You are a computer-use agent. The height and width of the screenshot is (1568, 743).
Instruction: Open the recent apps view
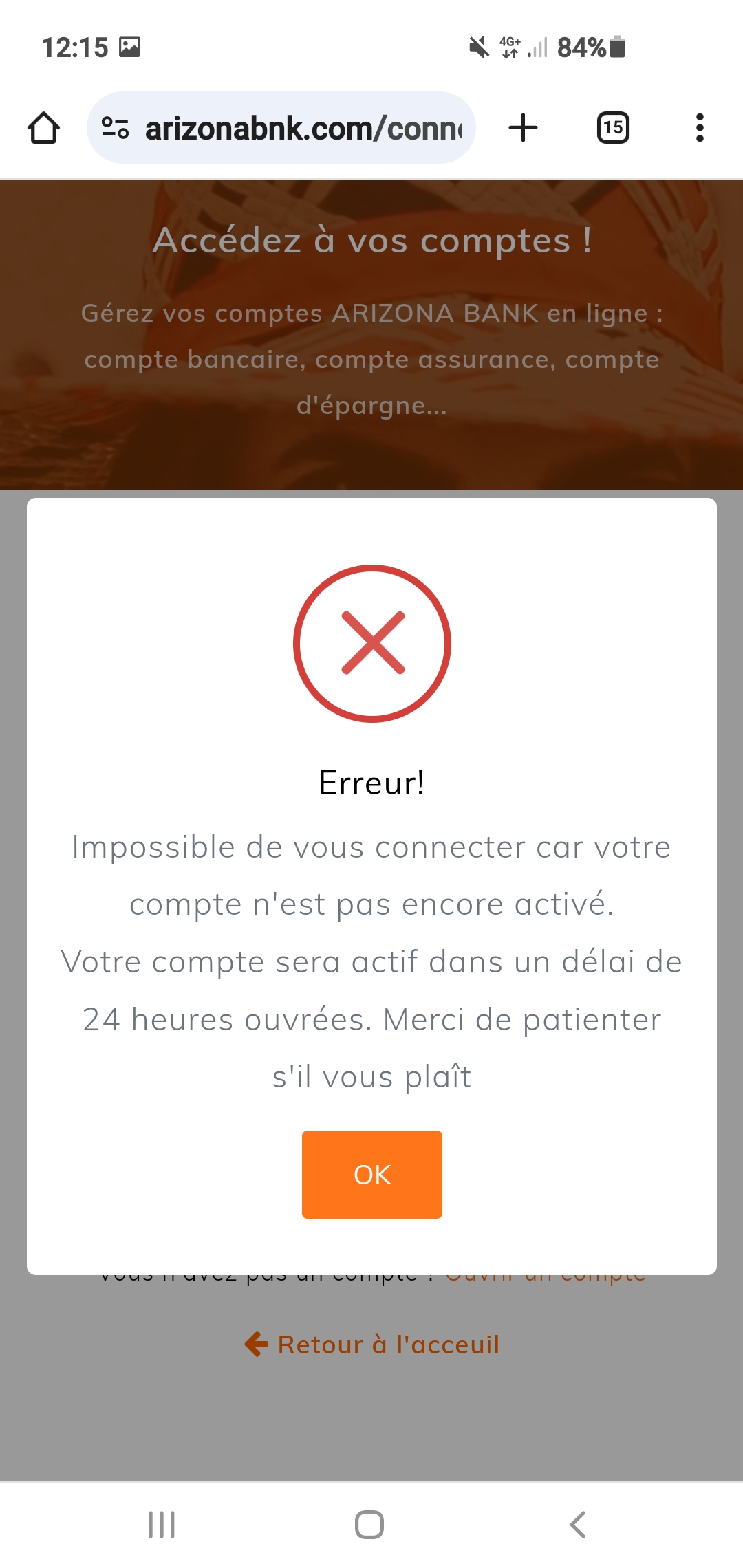[162, 1525]
